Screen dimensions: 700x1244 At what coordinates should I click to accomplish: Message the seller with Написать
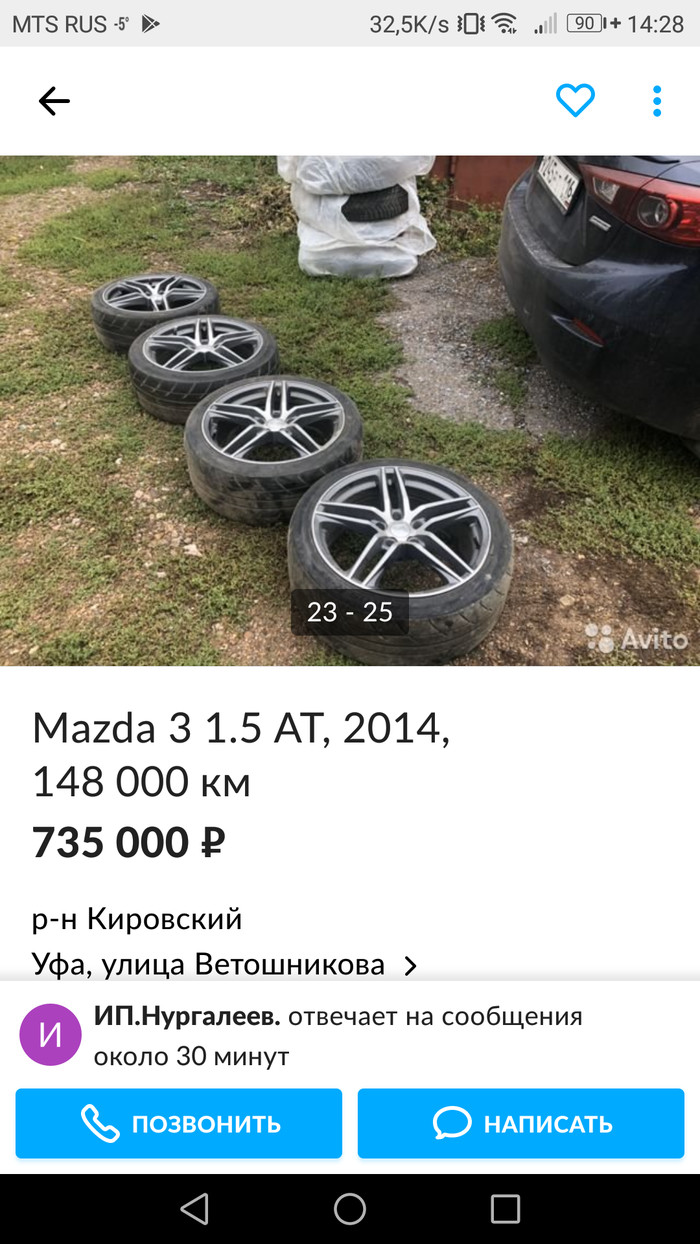pyautogui.click(x=521, y=1123)
